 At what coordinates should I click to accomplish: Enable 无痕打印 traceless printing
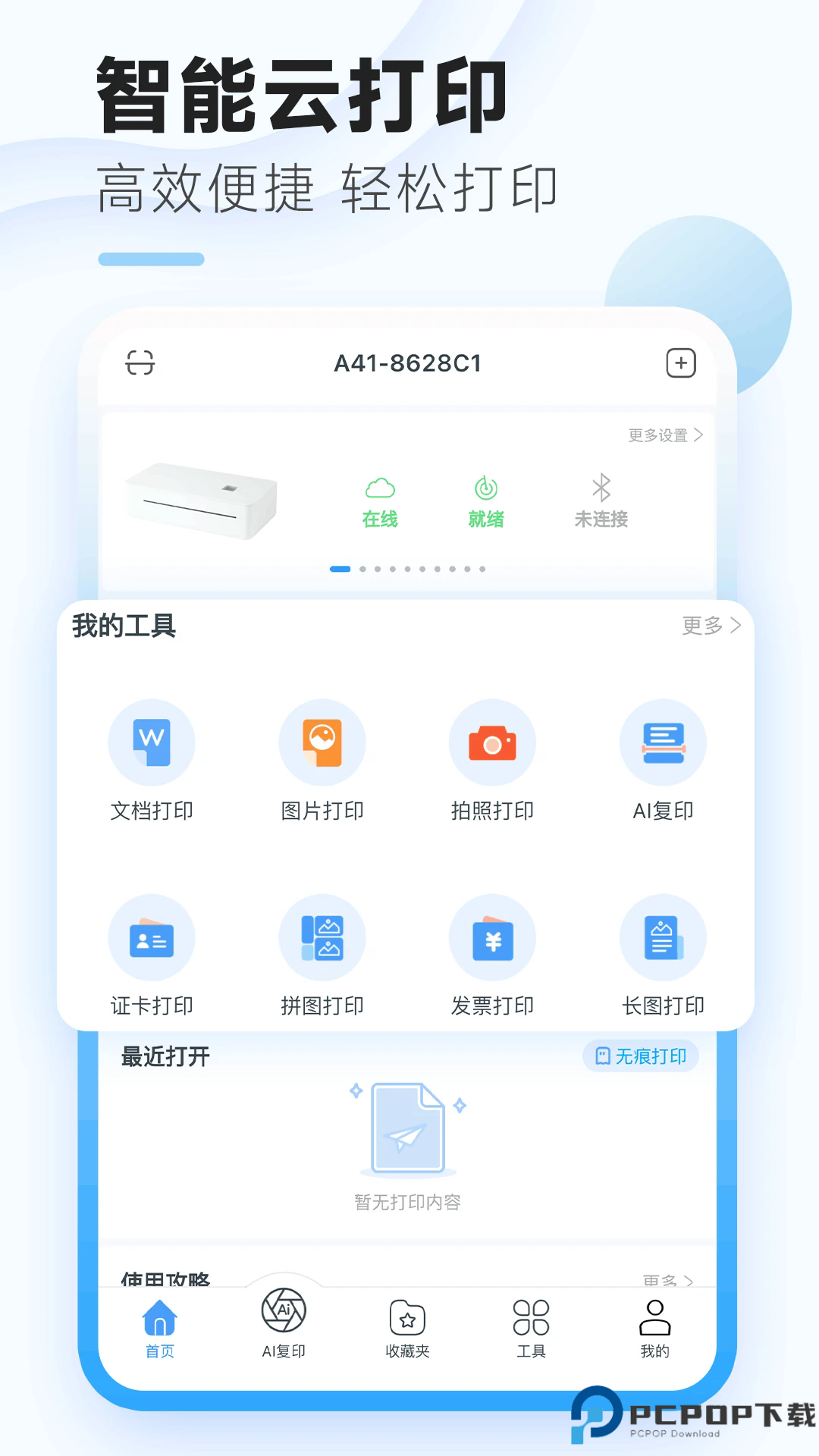tap(641, 1055)
